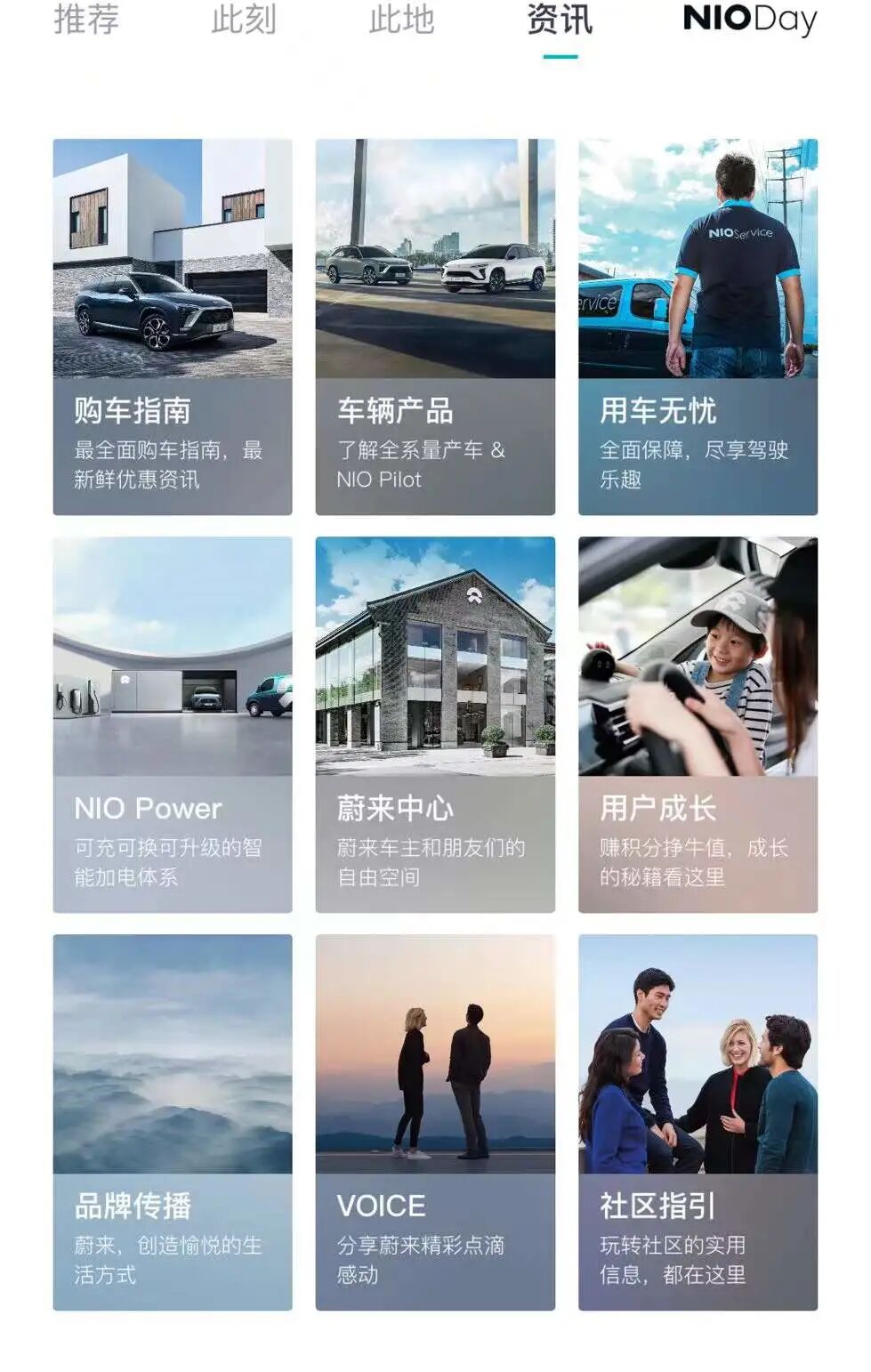Image resolution: width=871 pixels, height=1372 pixels.
Task: Explore the NIO Power card
Action: point(173,724)
